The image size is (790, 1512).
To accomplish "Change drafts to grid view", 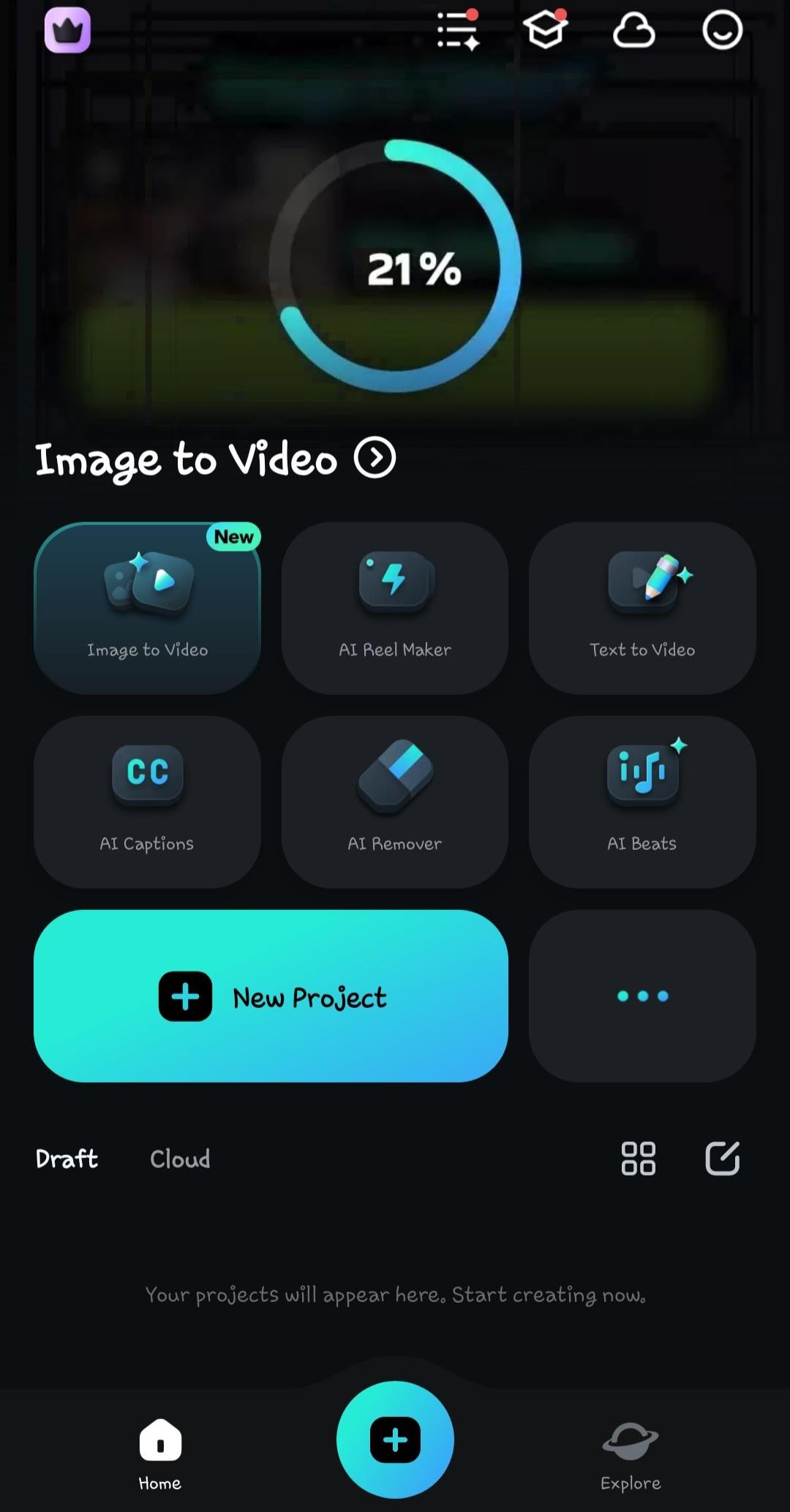I will click(638, 1159).
